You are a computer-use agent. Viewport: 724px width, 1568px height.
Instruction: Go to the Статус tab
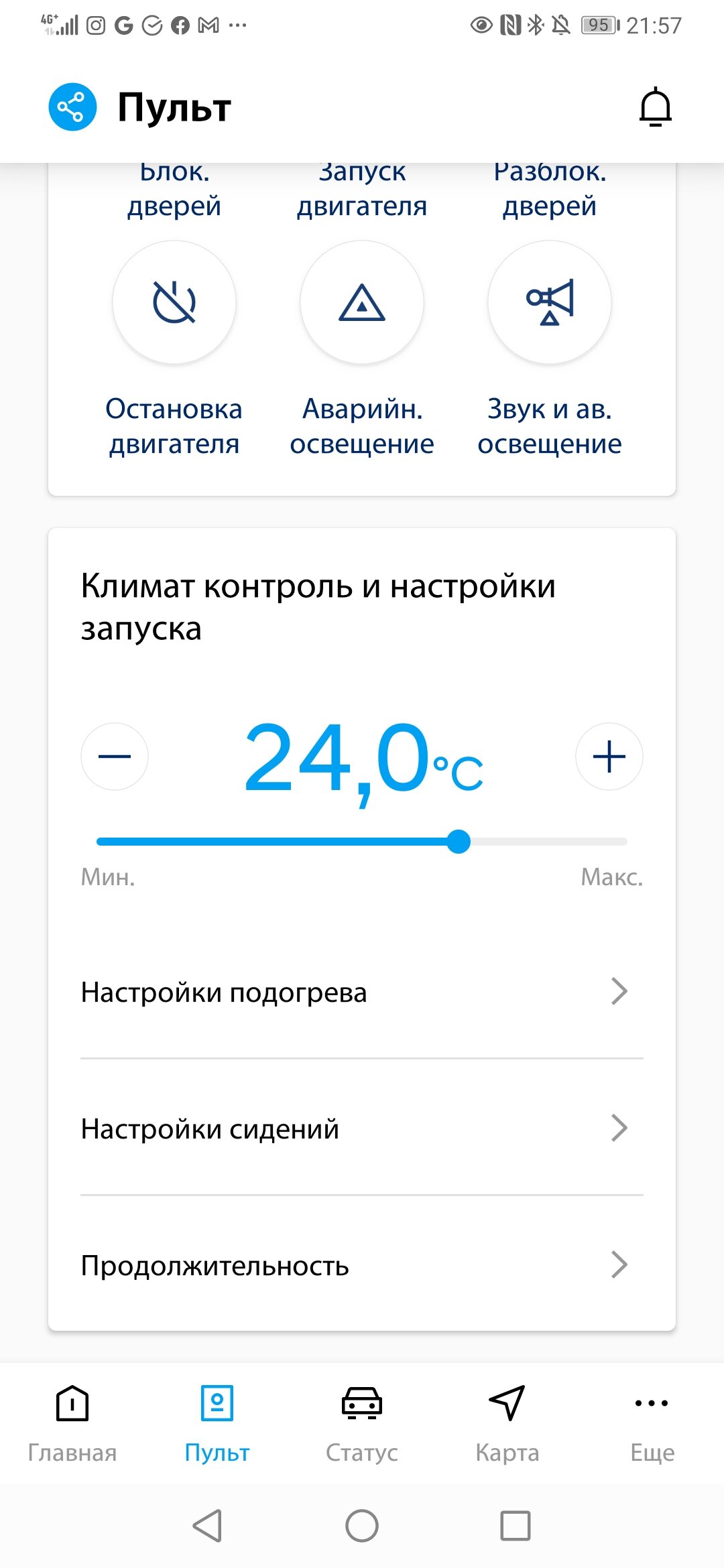(362, 1423)
